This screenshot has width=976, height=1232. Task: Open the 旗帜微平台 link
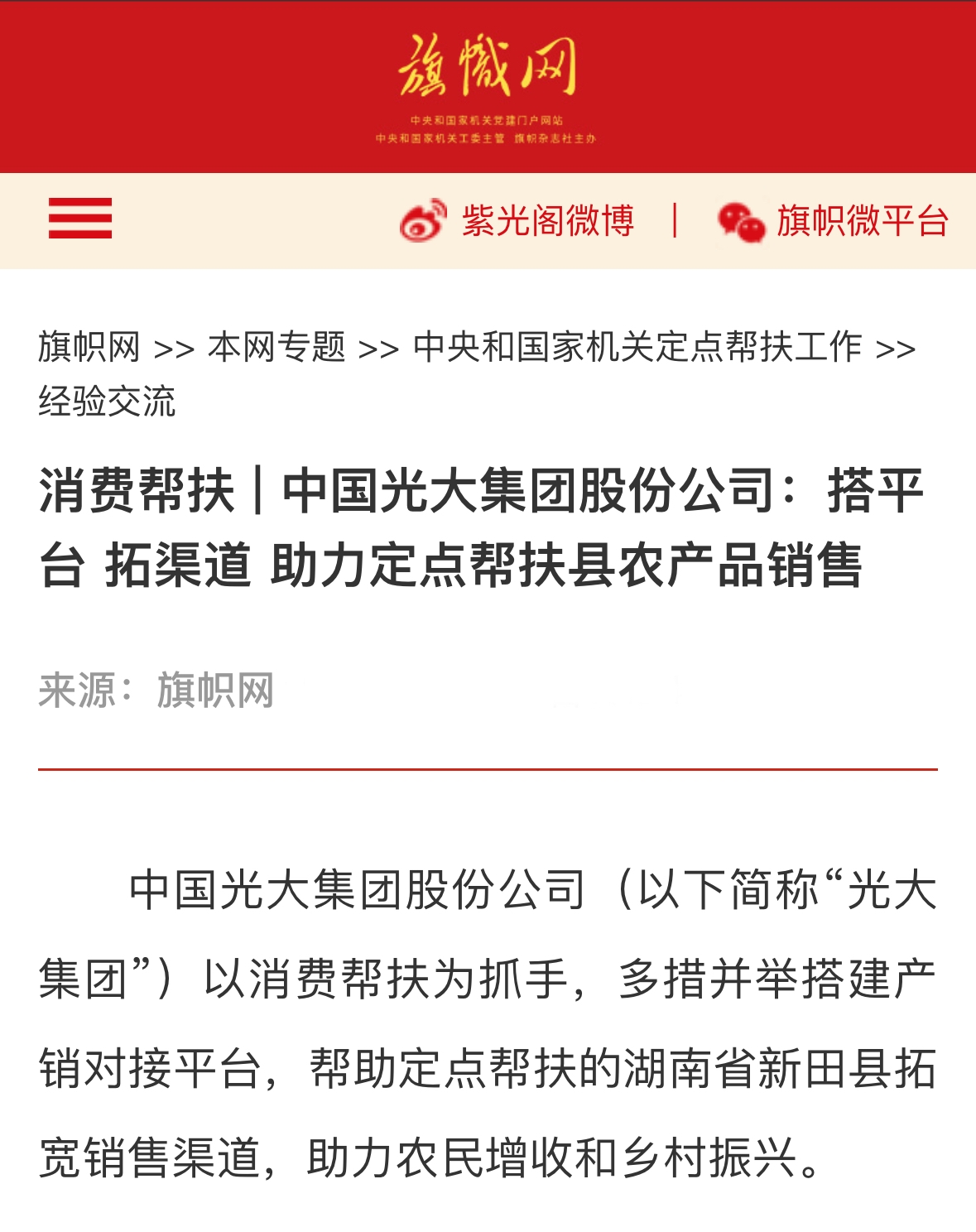click(x=833, y=221)
